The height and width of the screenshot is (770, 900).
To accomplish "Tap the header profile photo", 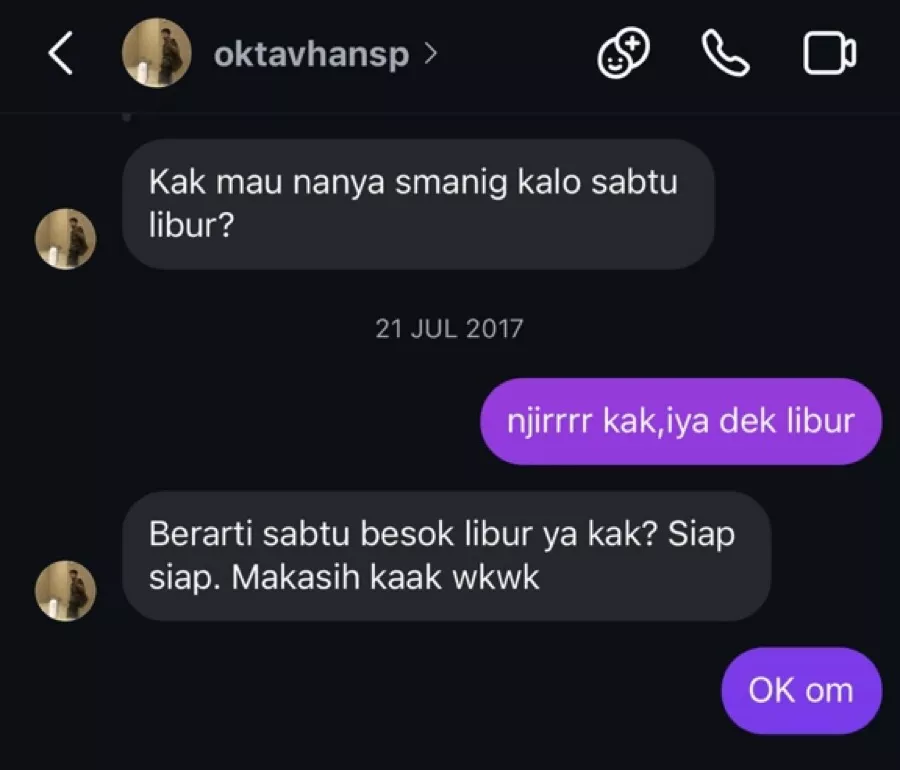I will 157,54.
